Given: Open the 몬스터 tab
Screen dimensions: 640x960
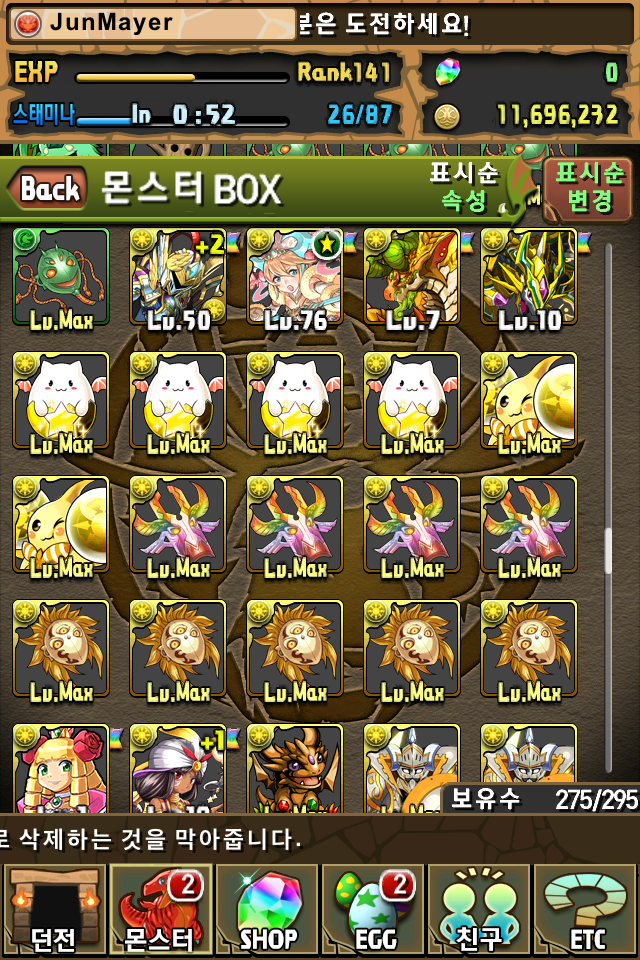Looking at the screenshot, I should (160, 910).
